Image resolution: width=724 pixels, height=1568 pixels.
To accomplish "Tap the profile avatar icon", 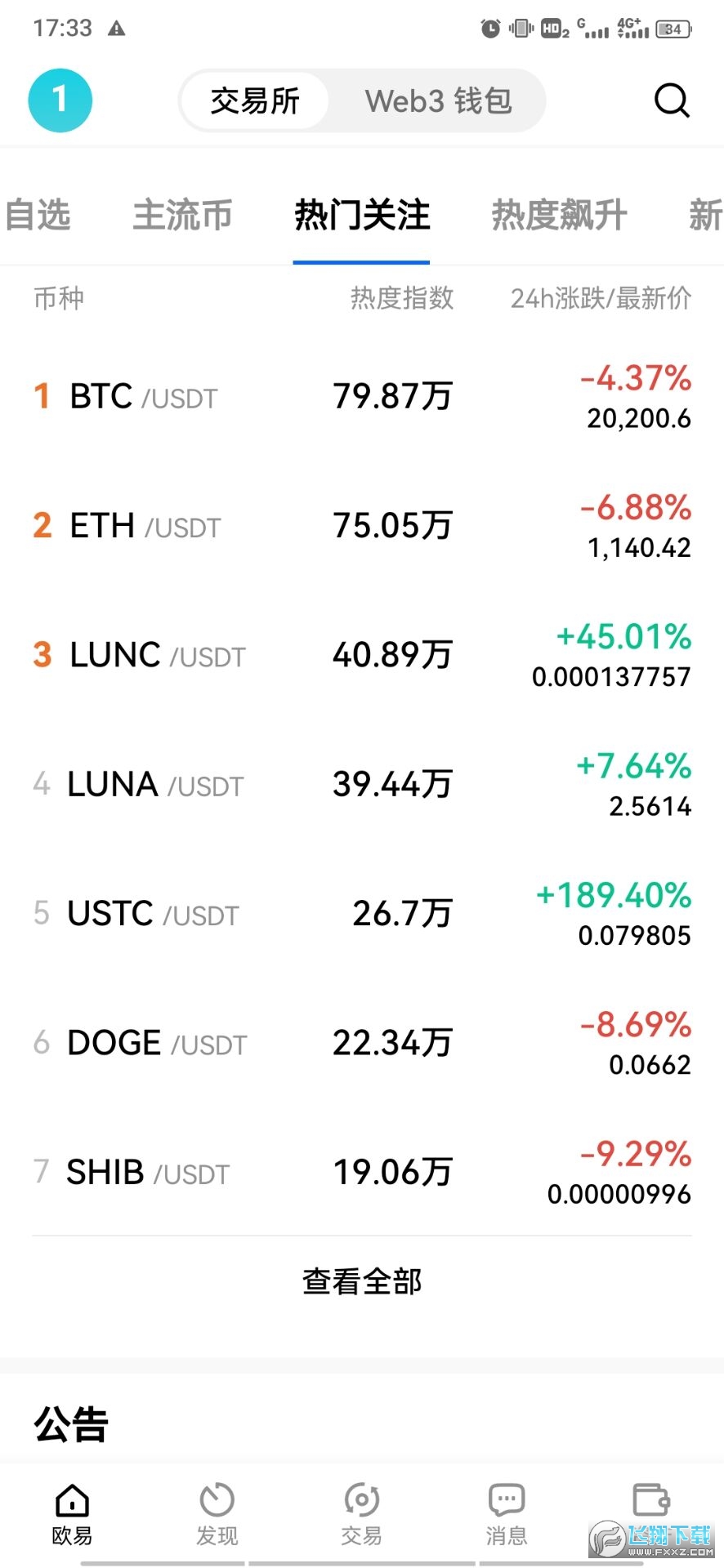I will coord(59,100).
